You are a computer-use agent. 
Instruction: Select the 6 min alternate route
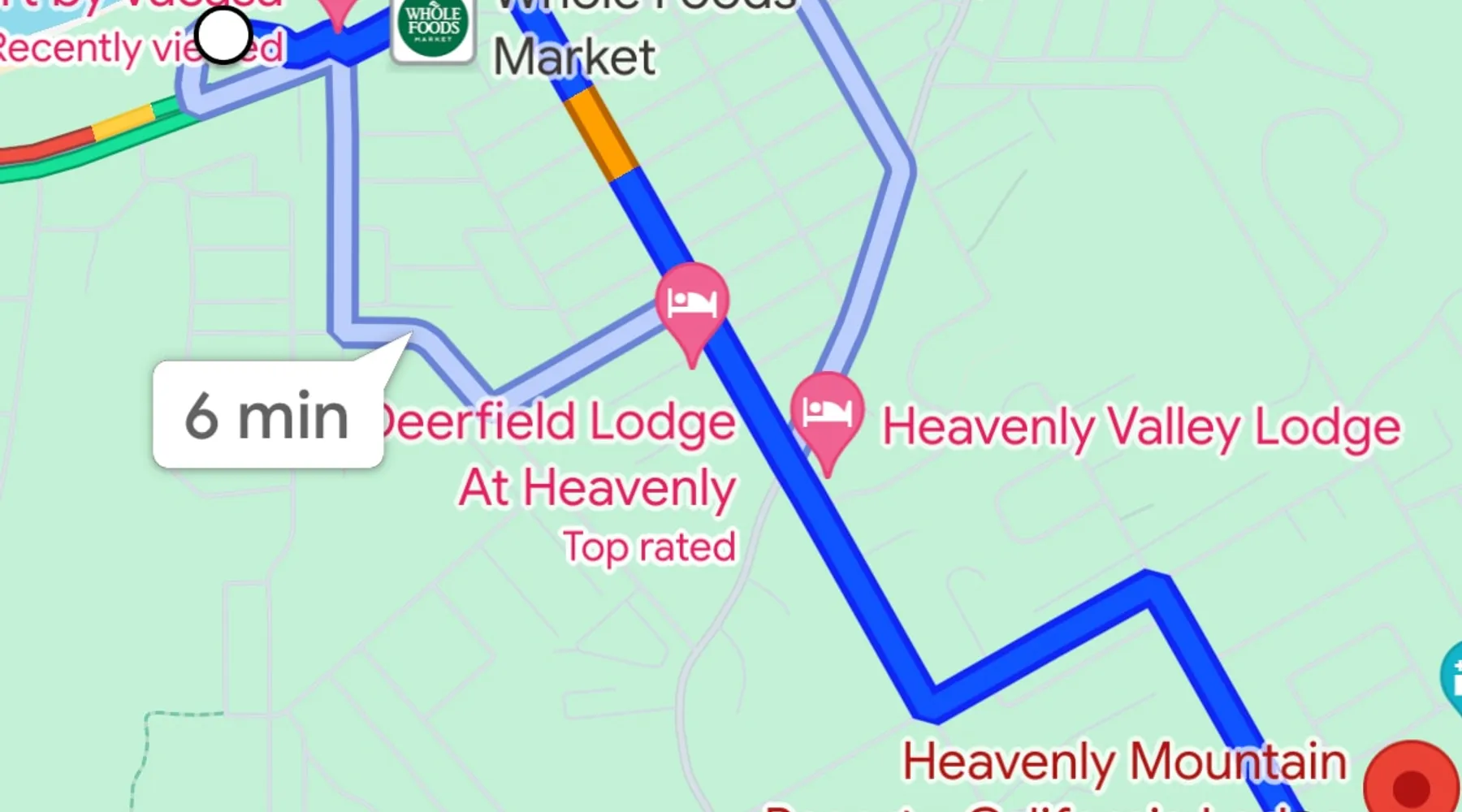pos(267,416)
